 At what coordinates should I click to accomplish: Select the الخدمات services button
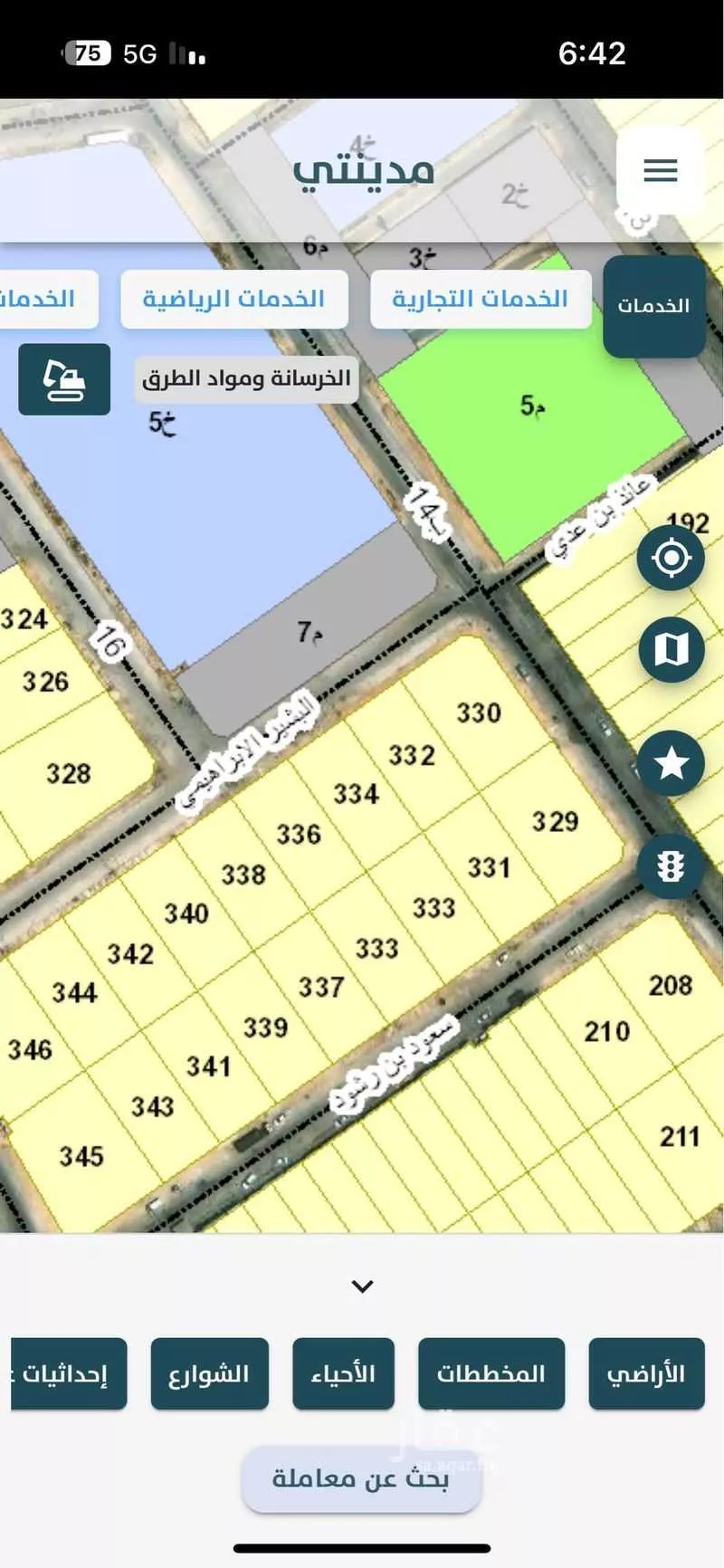pyautogui.click(x=653, y=306)
